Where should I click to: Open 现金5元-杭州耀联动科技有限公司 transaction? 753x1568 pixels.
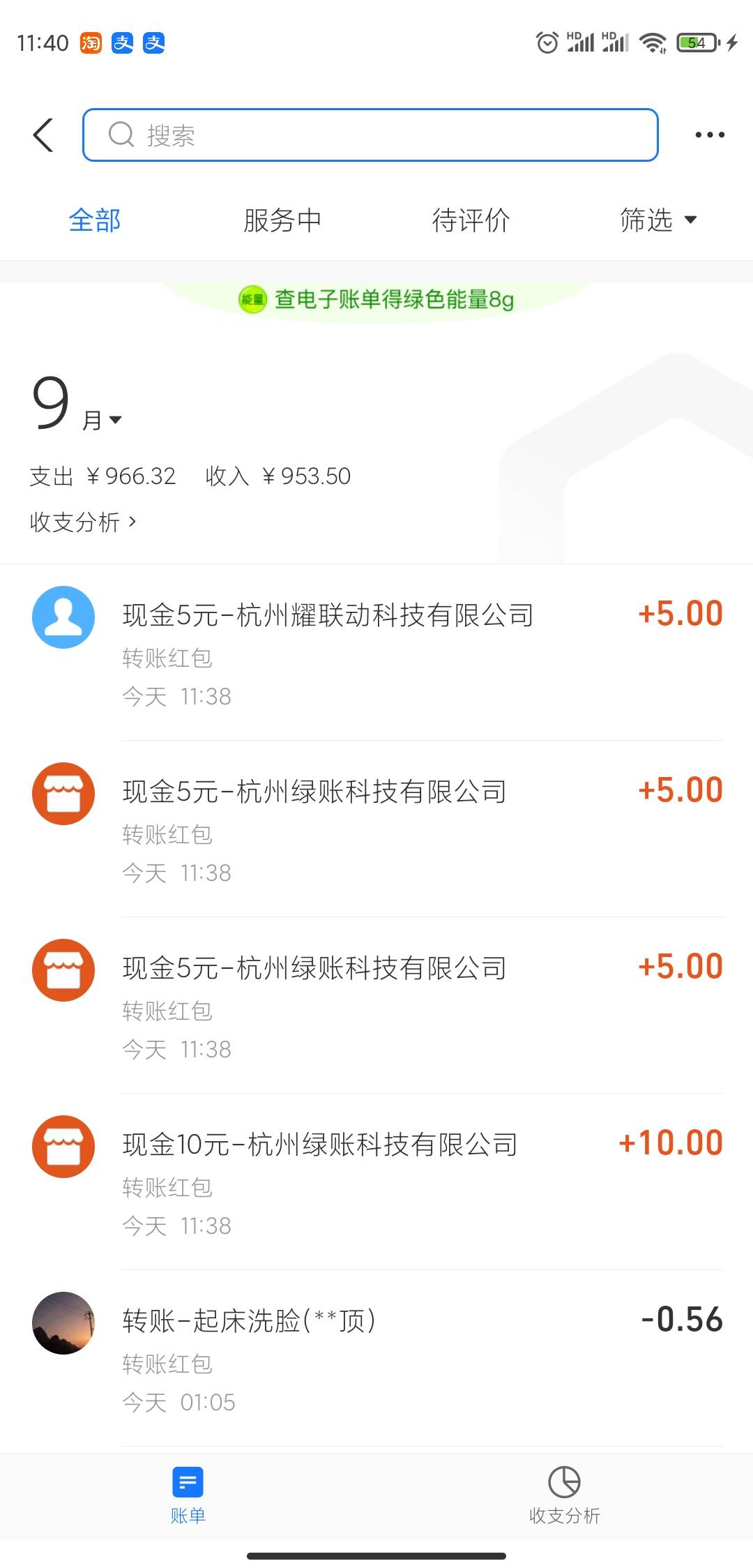point(376,652)
